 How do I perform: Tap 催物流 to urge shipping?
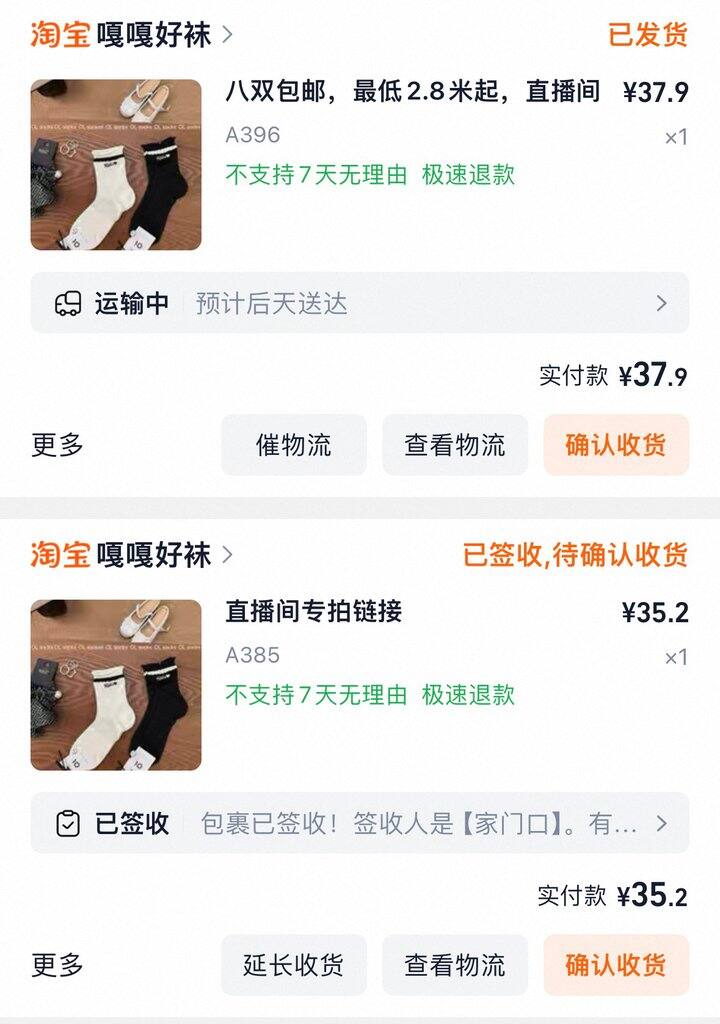click(294, 445)
